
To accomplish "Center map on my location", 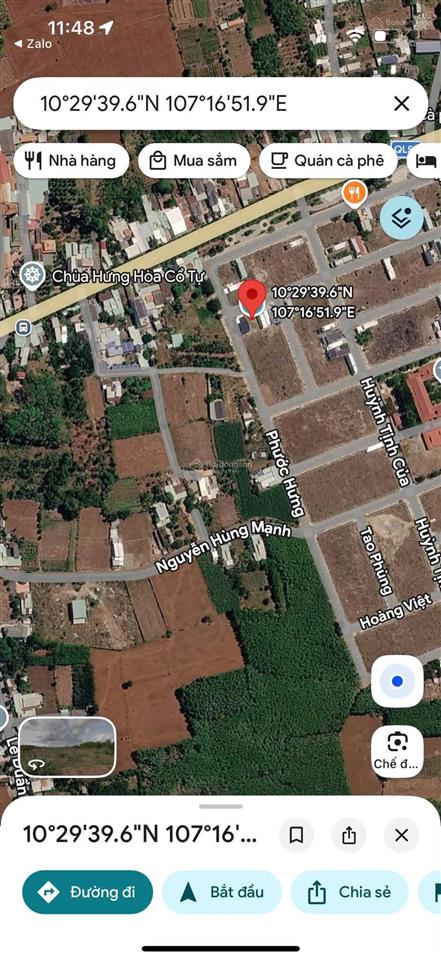I will click(398, 681).
